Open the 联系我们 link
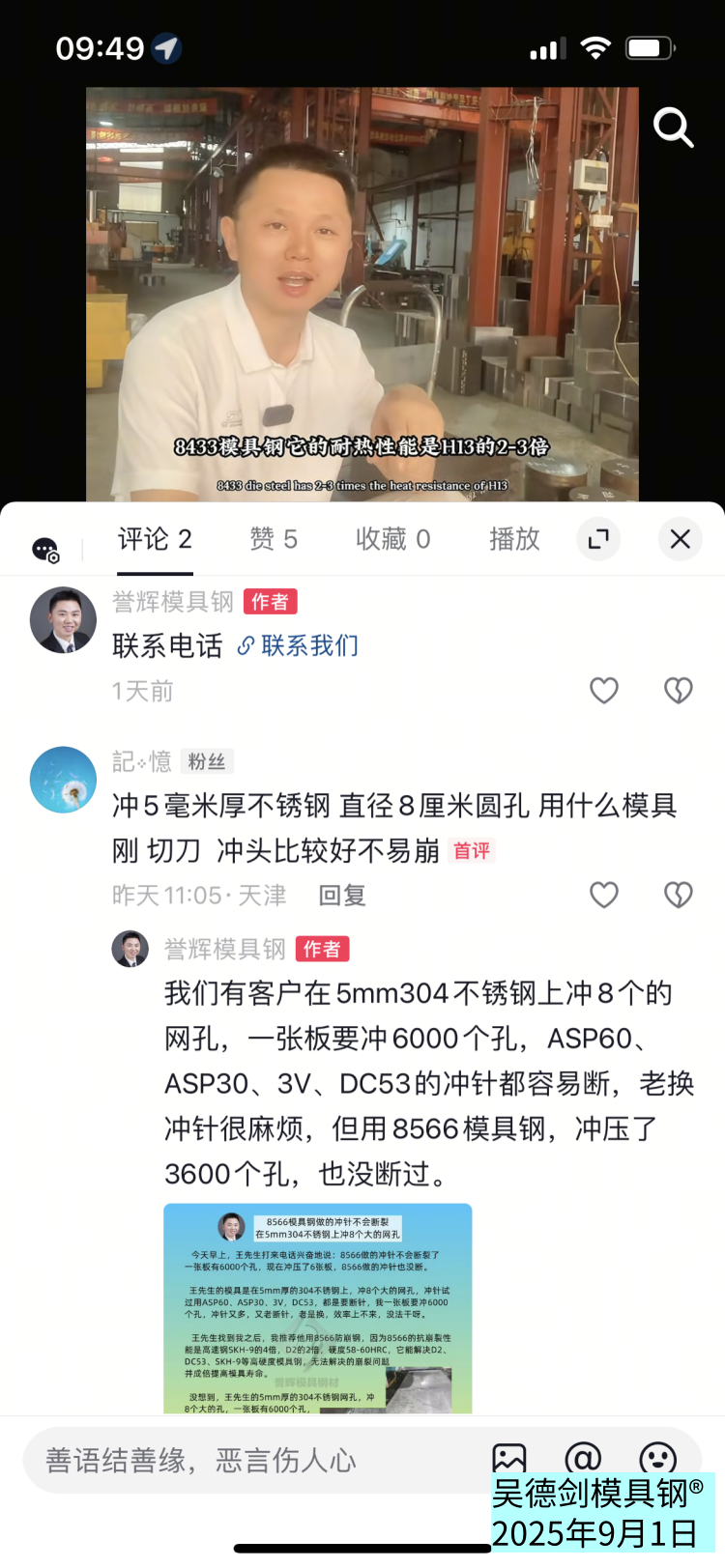The width and height of the screenshot is (725, 1568). click(299, 645)
